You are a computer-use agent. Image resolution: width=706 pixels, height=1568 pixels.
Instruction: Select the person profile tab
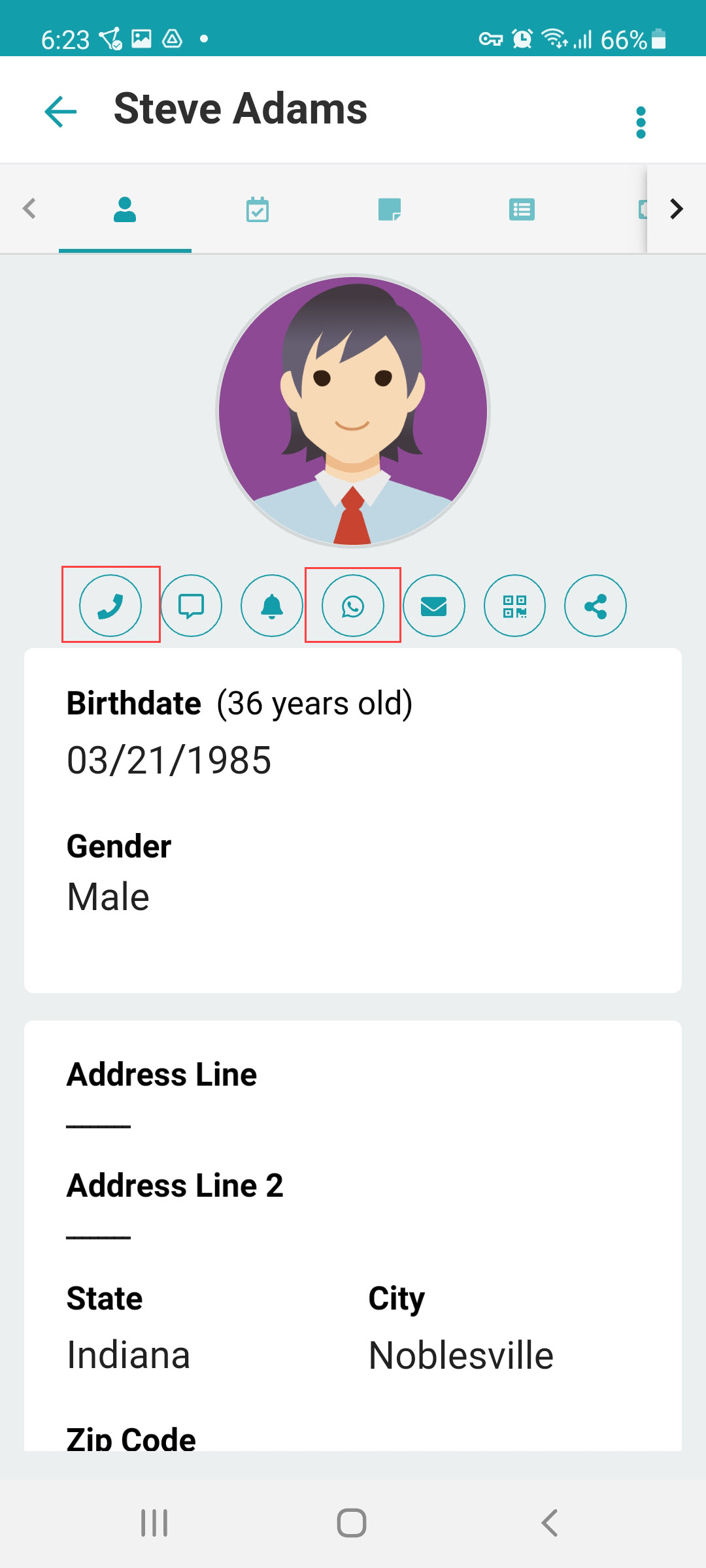(125, 210)
